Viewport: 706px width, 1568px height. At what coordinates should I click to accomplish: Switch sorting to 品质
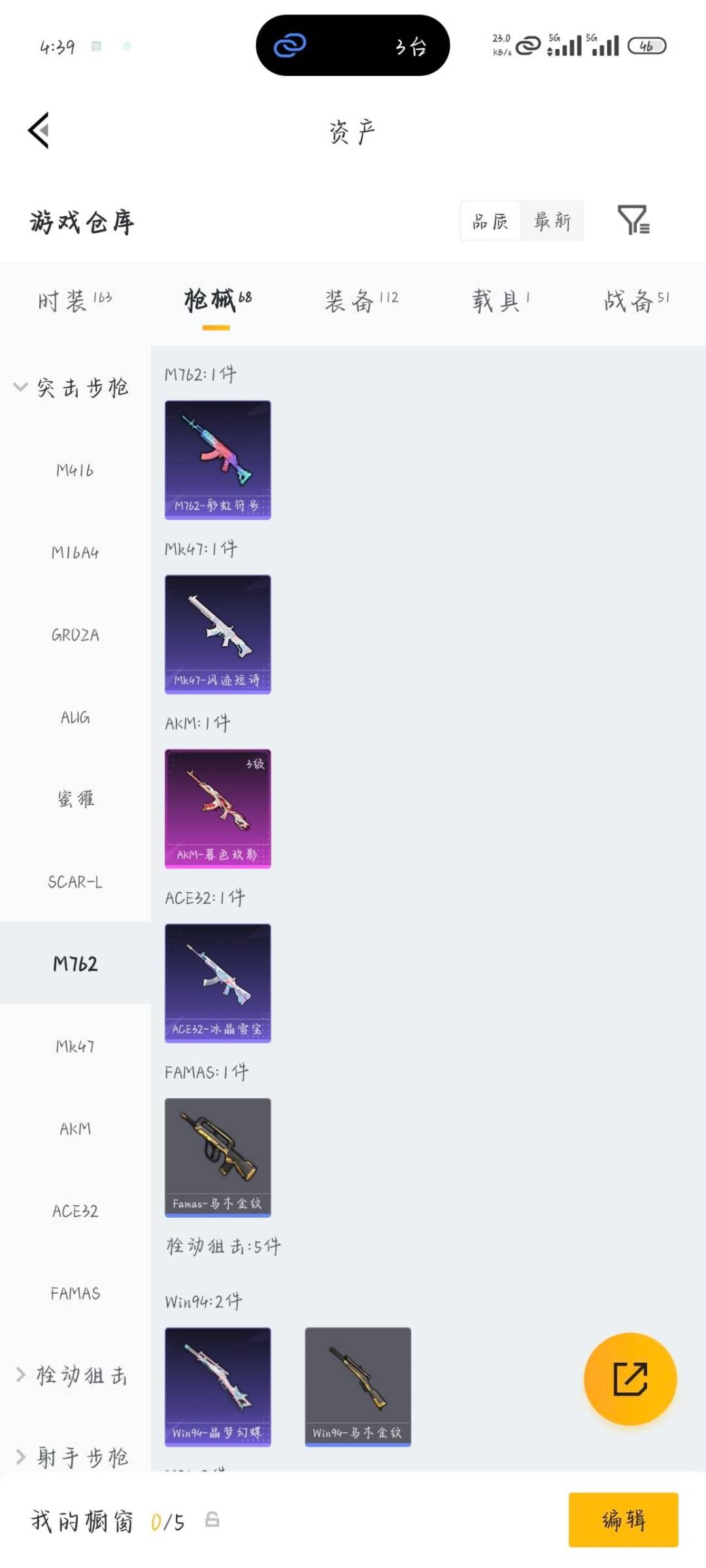click(489, 221)
